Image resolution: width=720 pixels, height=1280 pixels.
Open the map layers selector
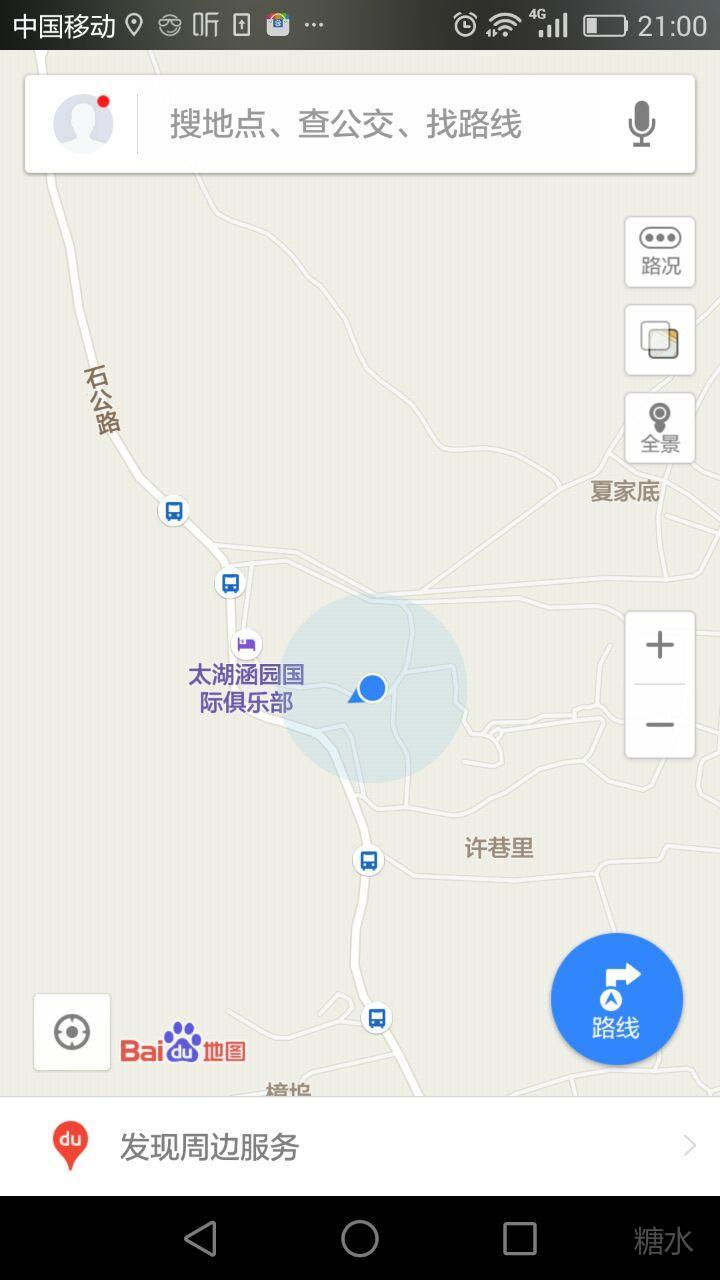660,340
